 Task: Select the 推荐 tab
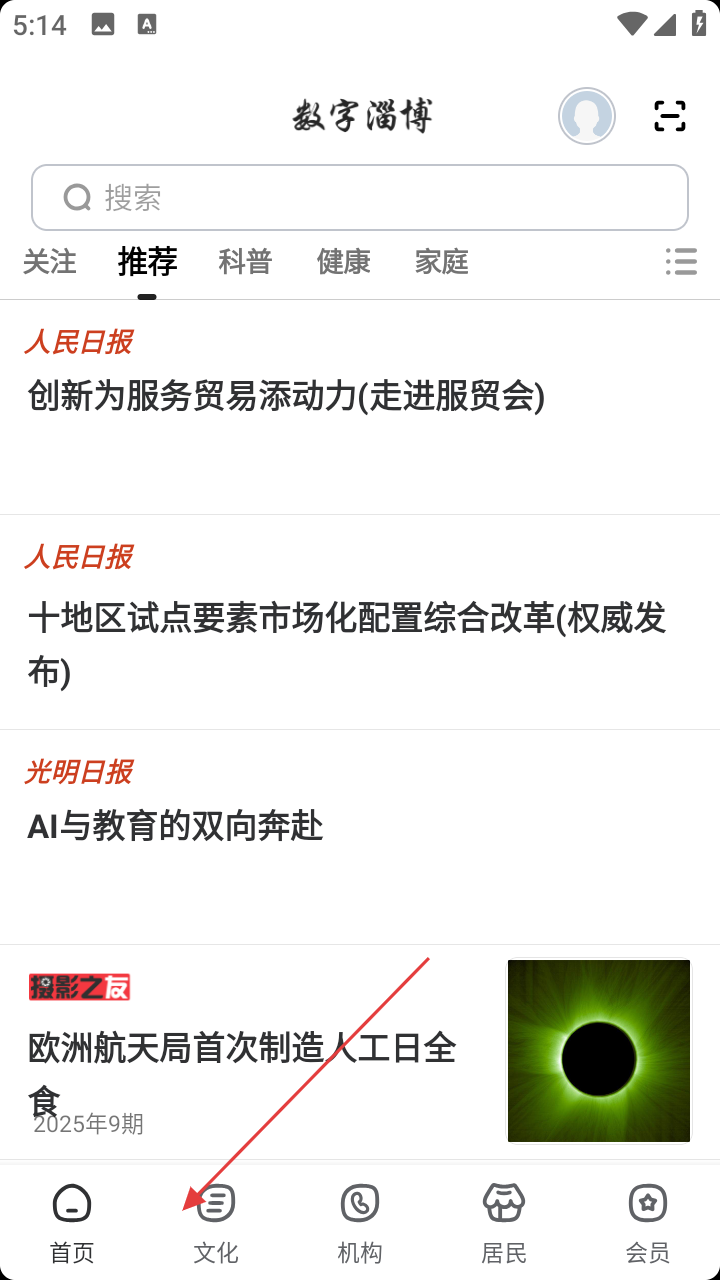(147, 262)
